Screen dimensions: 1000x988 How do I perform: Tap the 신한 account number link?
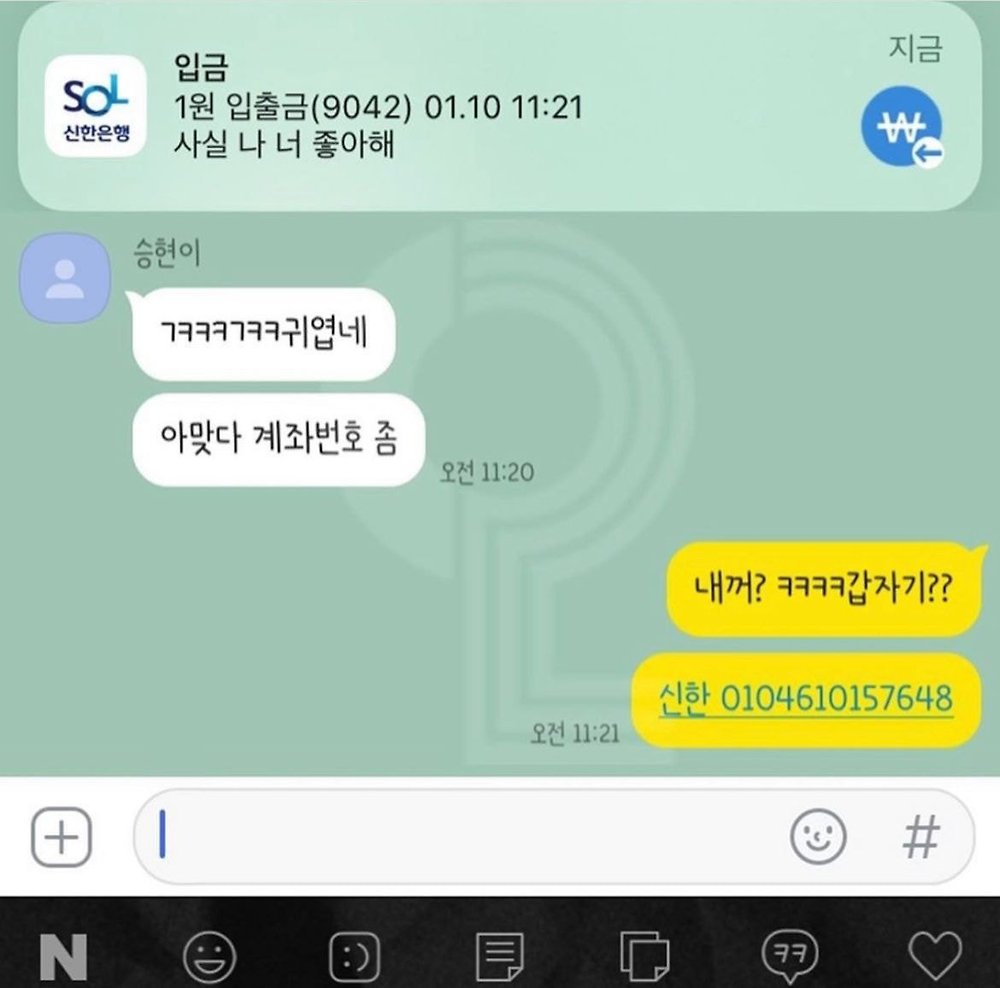[x=806, y=698]
